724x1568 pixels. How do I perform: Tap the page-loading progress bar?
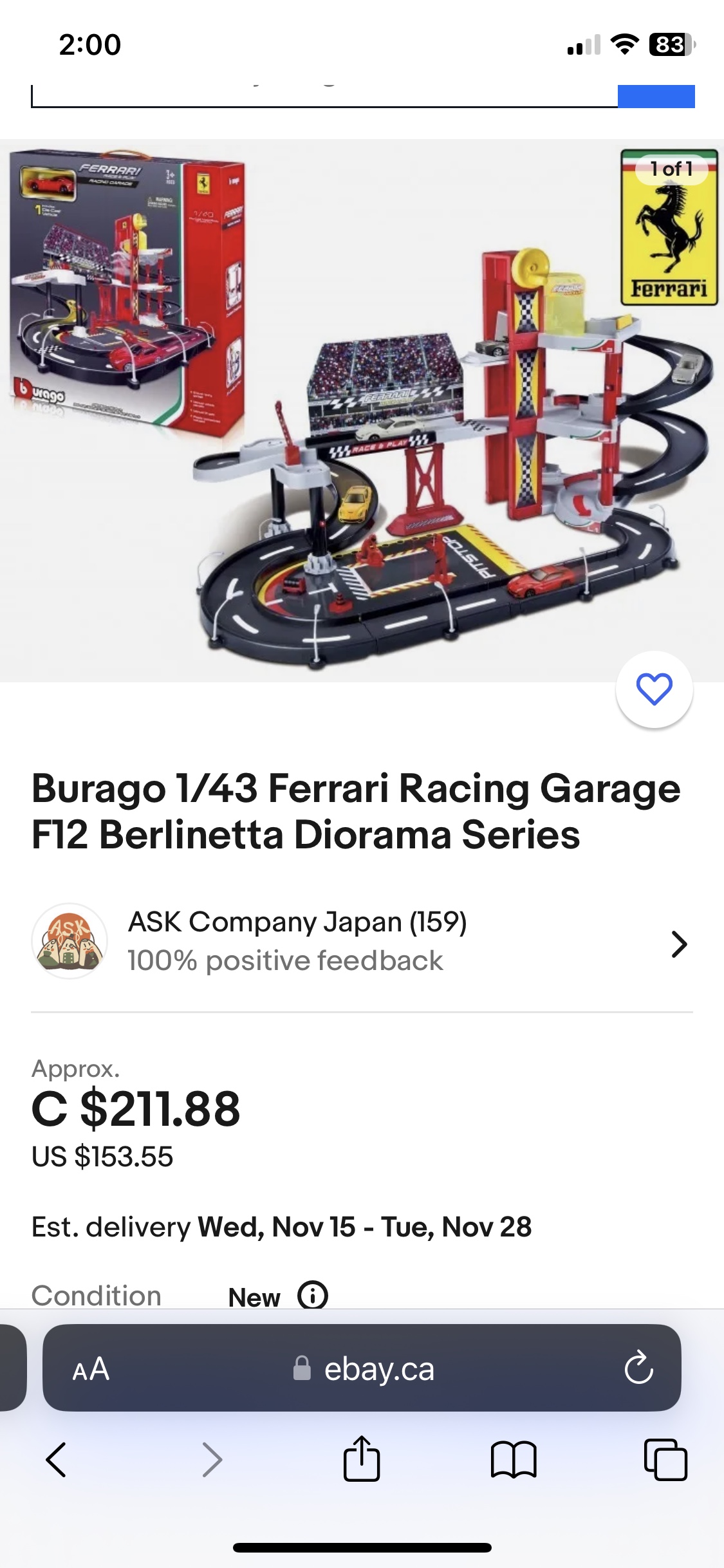tap(657, 95)
